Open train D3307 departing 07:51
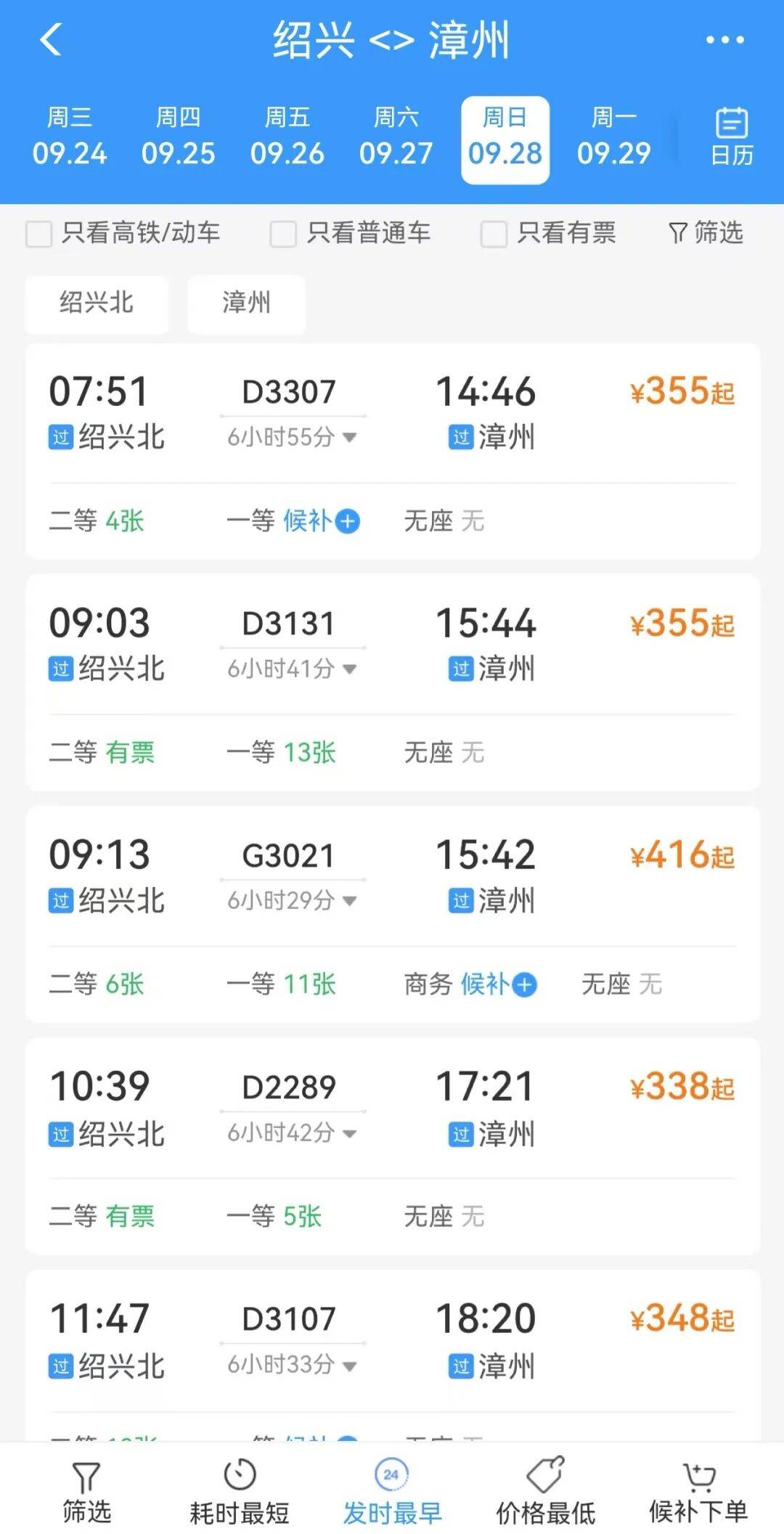 [x=392, y=451]
